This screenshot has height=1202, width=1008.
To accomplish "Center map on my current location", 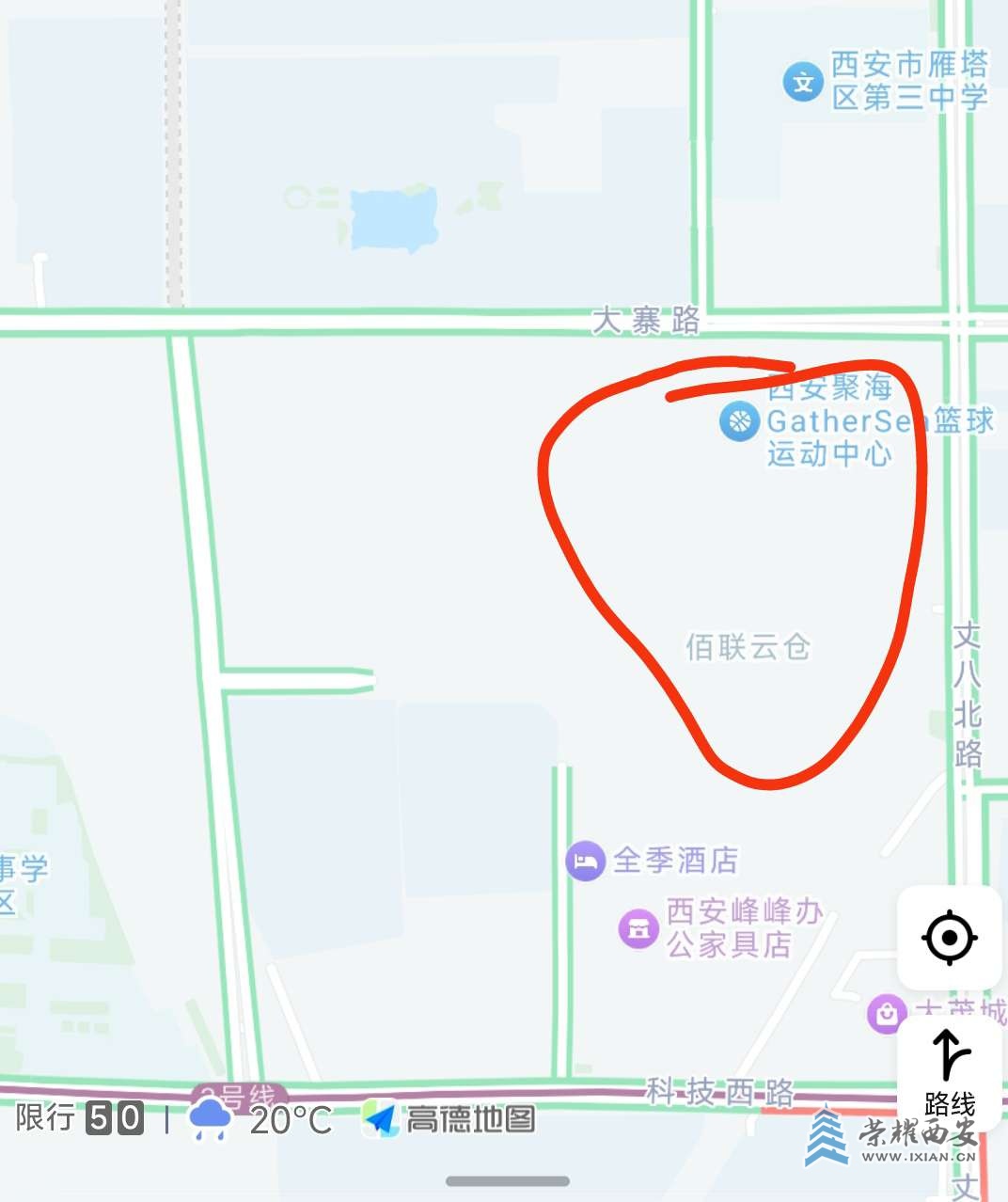I will tap(949, 938).
